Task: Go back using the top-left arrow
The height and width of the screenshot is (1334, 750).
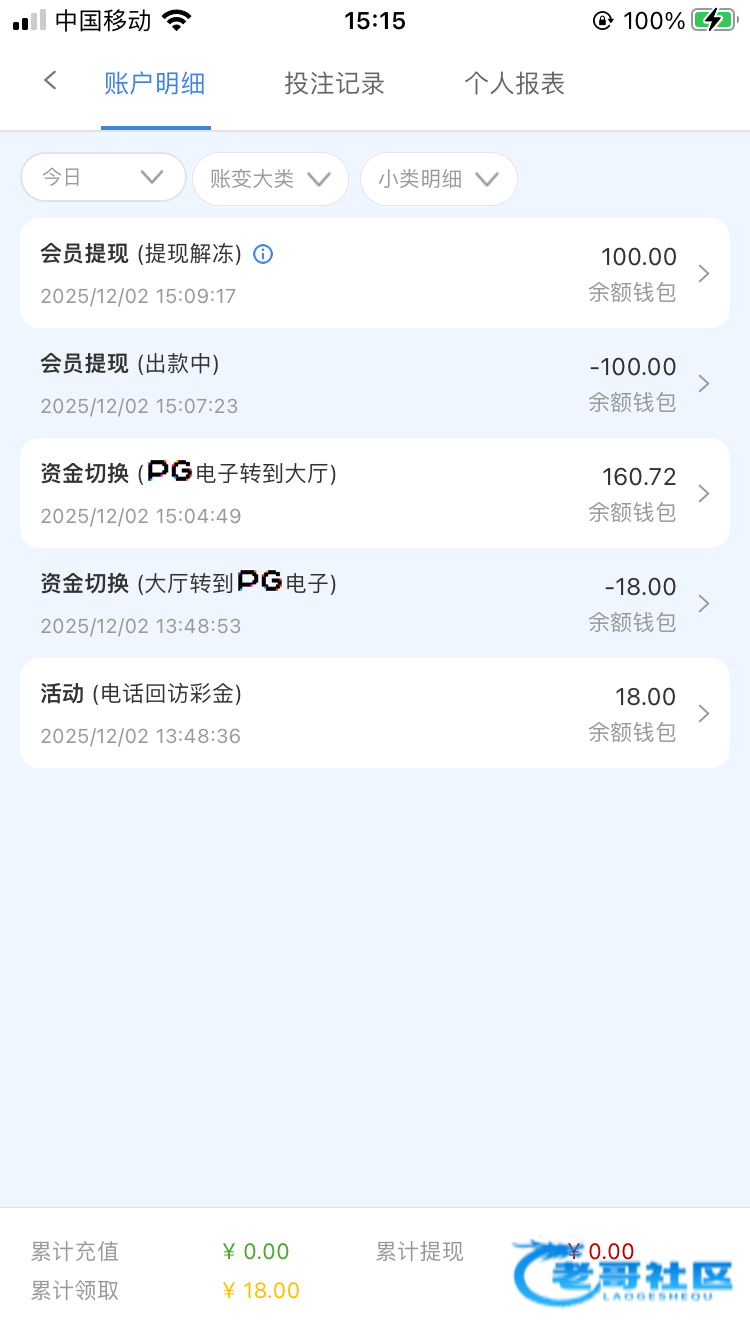Action: (51, 82)
